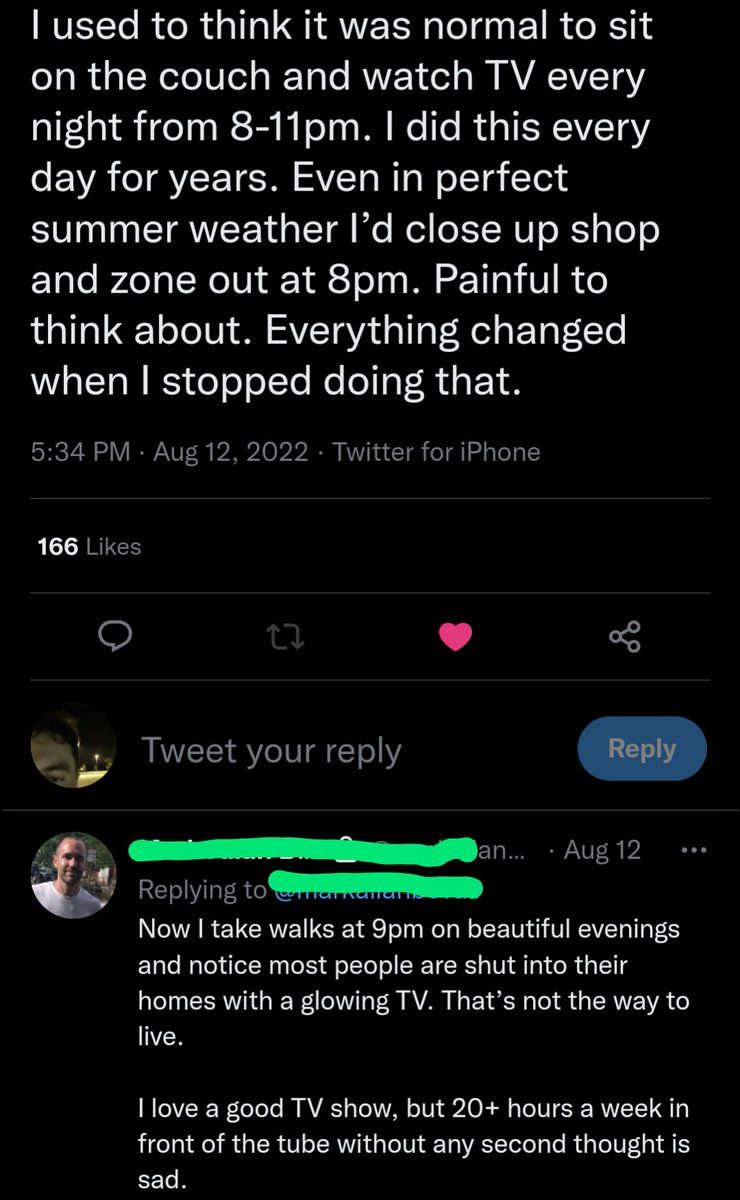Open the Twitter for iPhone source link
The width and height of the screenshot is (740, 1200).
[436, 452]
